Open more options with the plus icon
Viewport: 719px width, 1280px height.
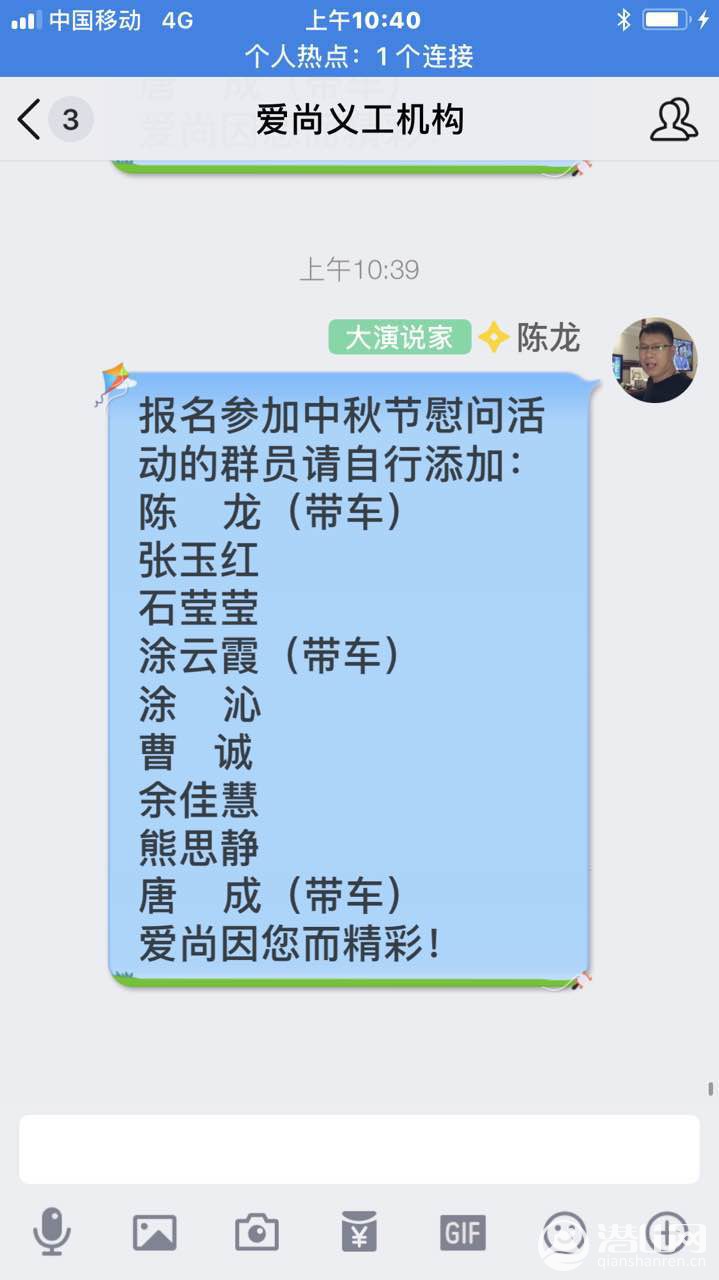tap(667, 1232)
